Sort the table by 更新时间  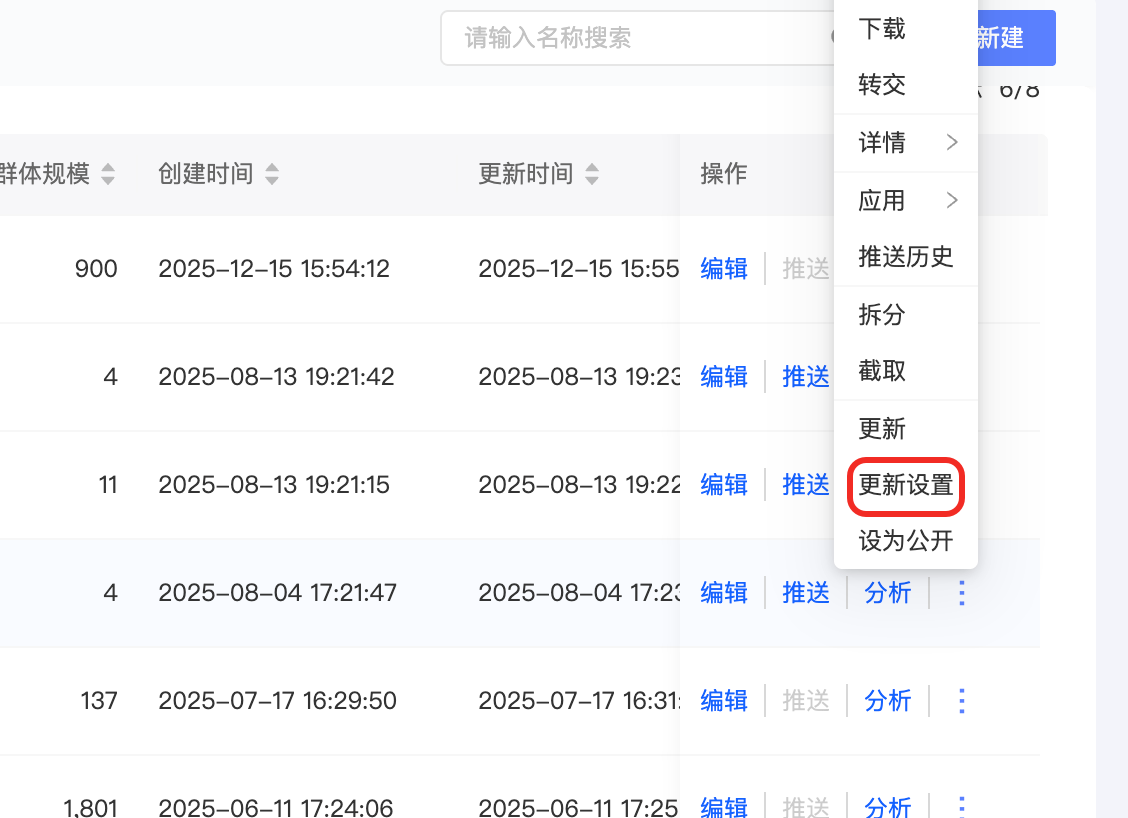[x=591, y=175]
